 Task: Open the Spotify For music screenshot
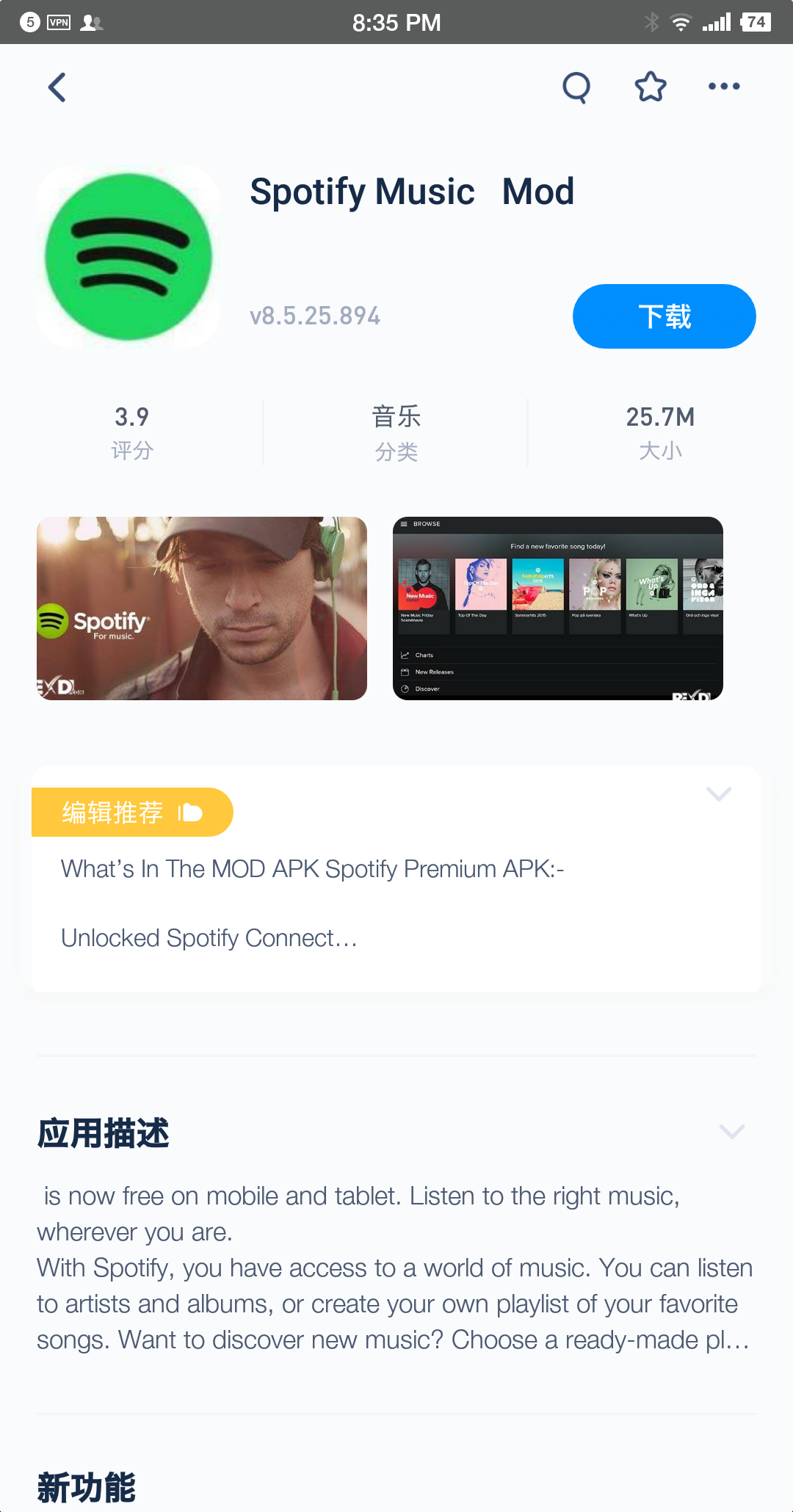(x=202, y=608)
